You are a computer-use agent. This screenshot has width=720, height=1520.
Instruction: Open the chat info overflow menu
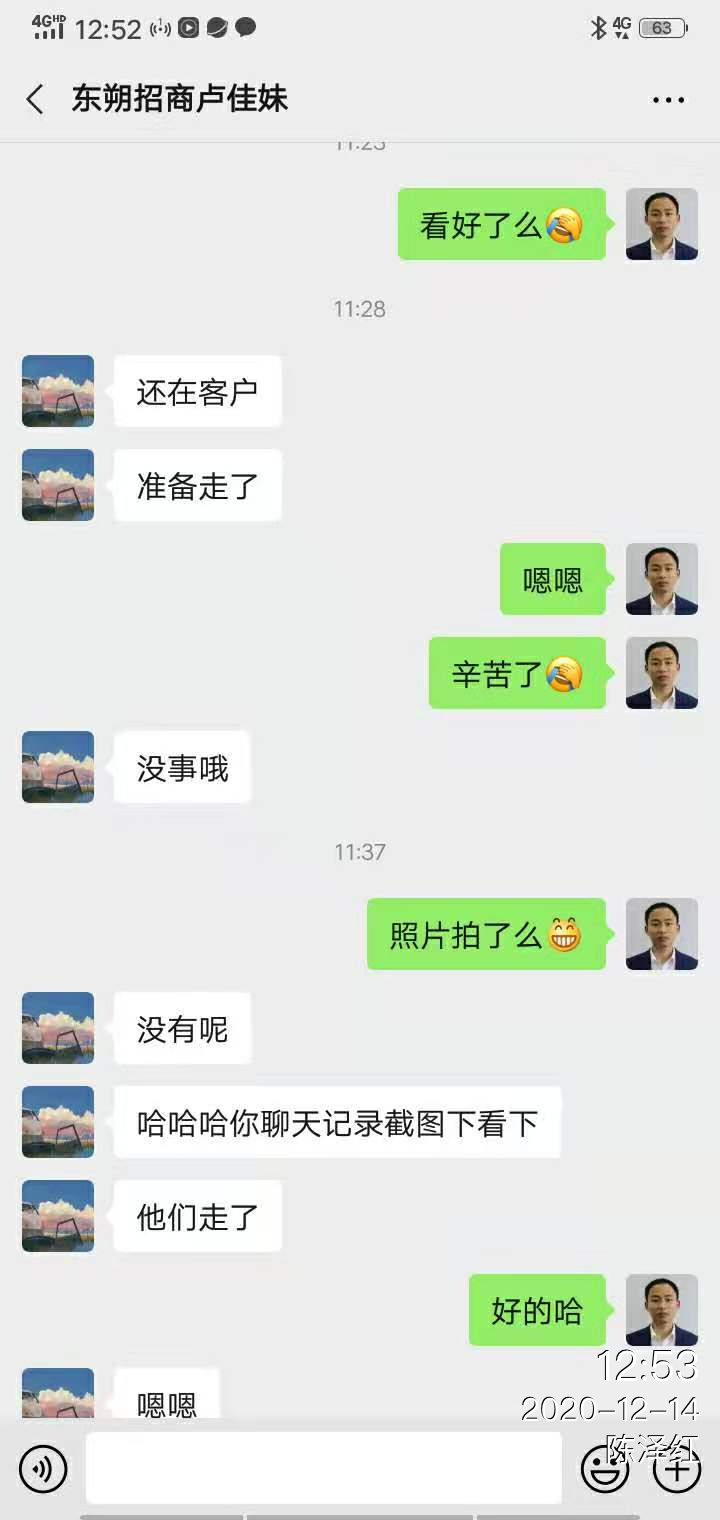[x=668, y=100]
